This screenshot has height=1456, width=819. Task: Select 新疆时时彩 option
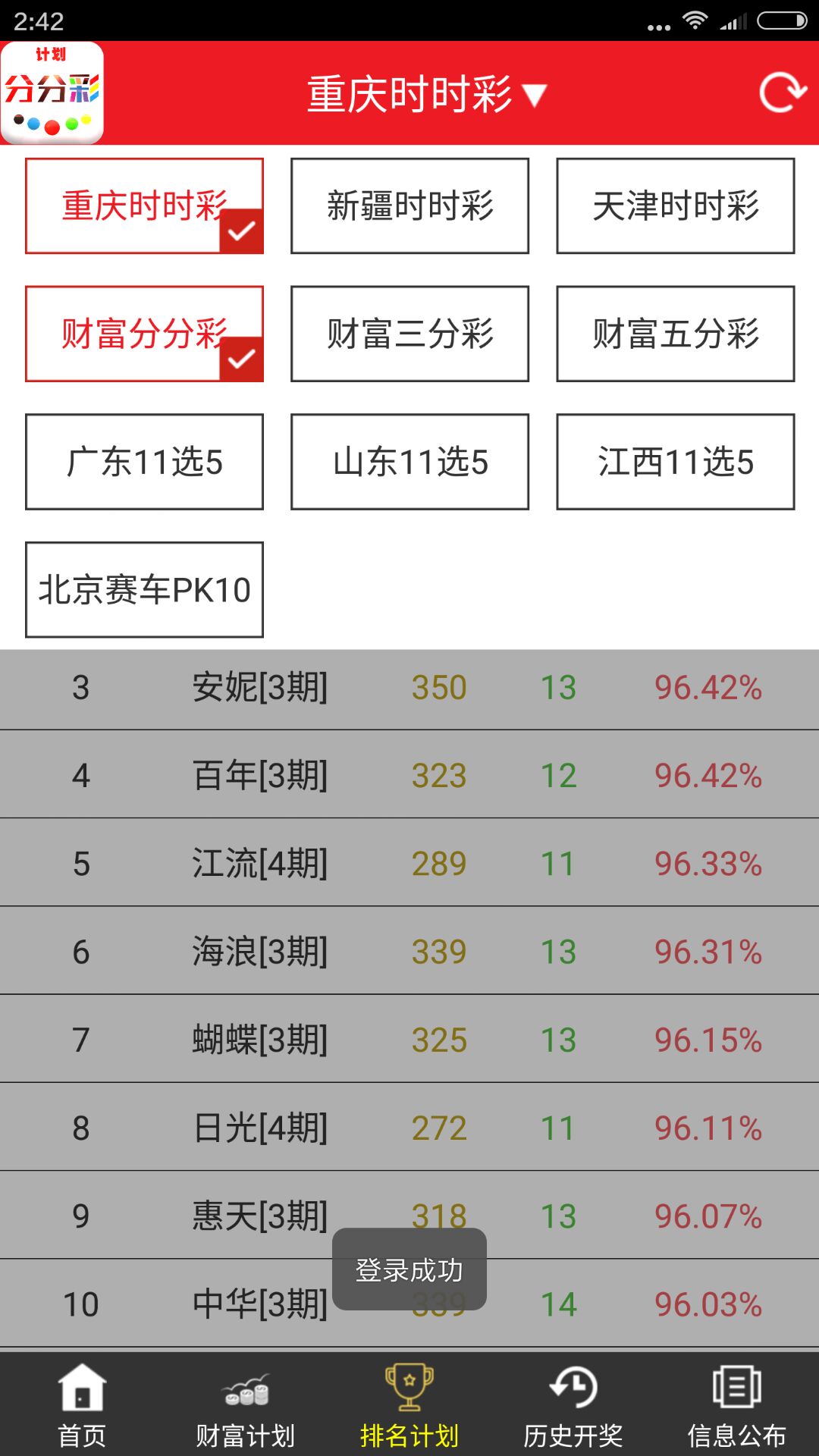click(x=409, y=206)
